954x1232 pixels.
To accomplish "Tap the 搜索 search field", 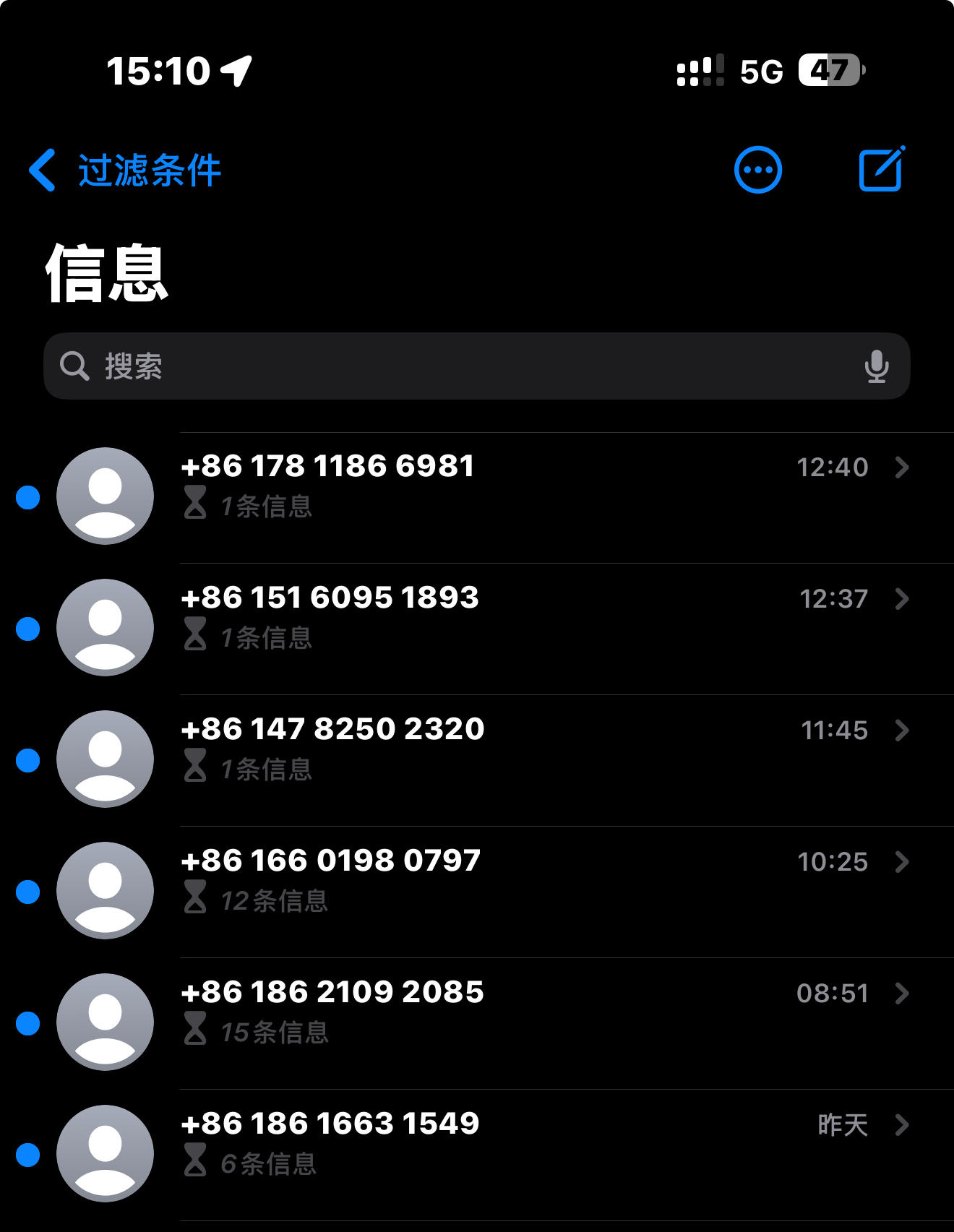I will click(463, 366).
